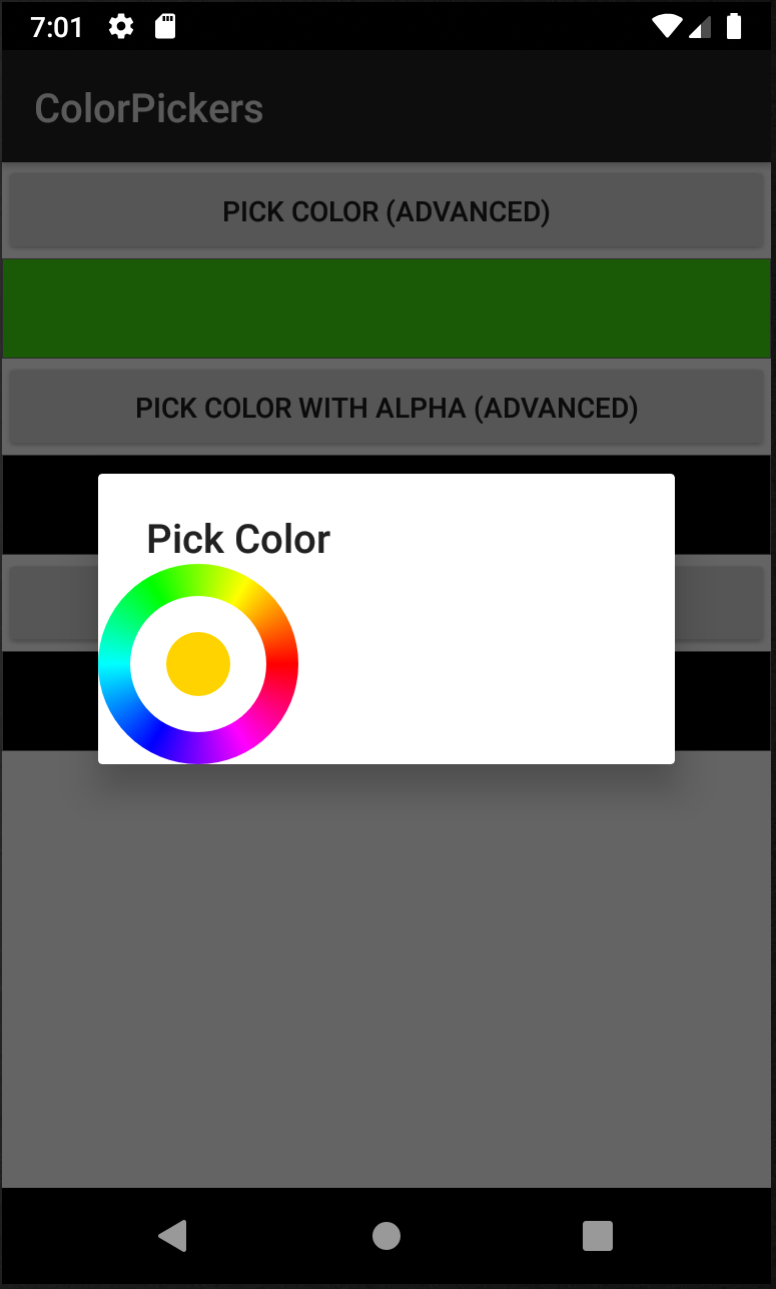
Task: Tap the system back button
Action: point(172,1236)
